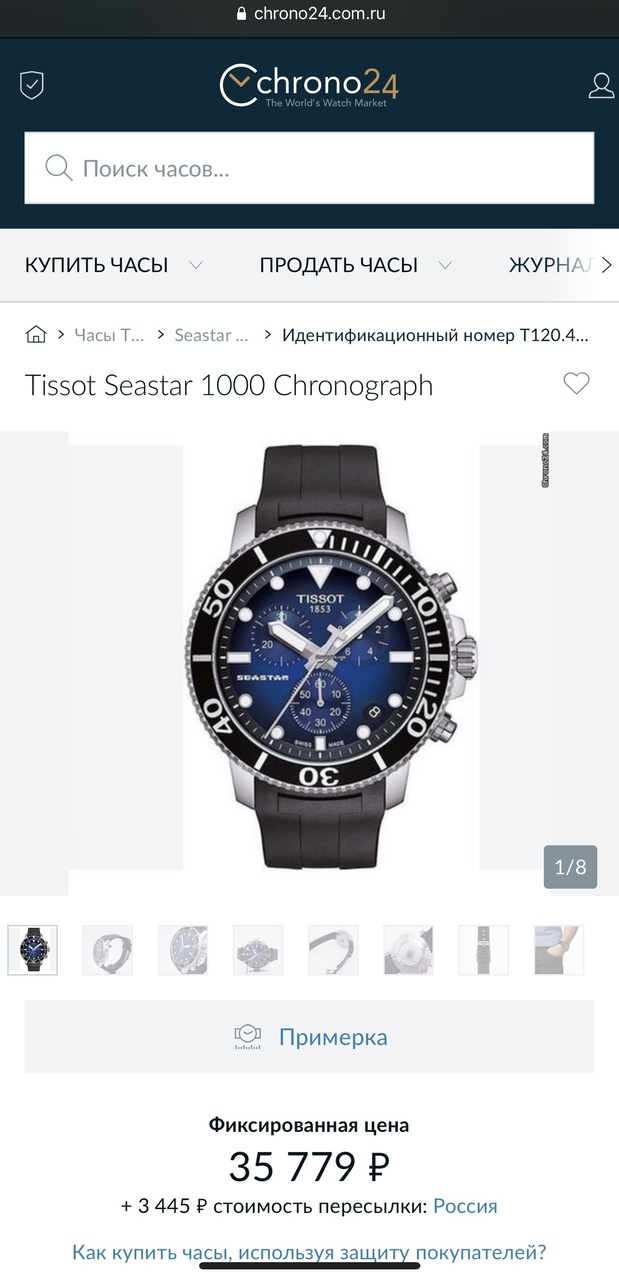Change the shipping country Россия
Viewport: 619px width, 1280px height.
464,1206
